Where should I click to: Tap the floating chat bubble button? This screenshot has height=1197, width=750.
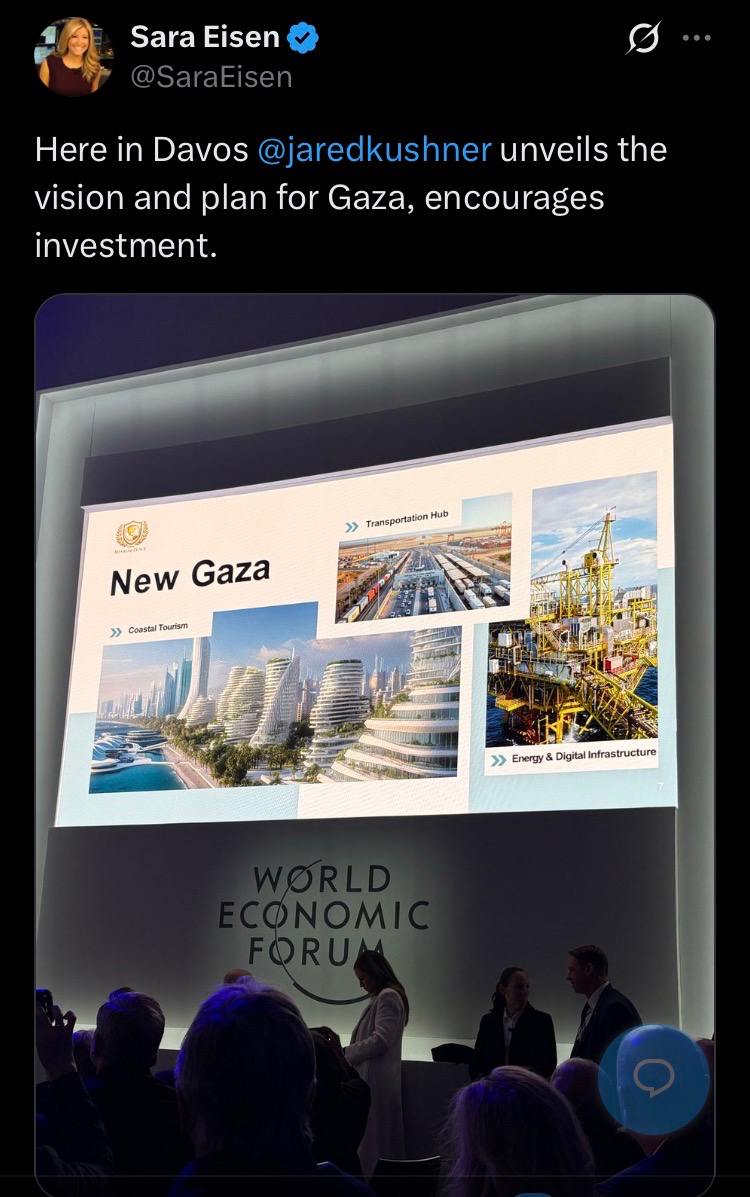point(655,1078)
